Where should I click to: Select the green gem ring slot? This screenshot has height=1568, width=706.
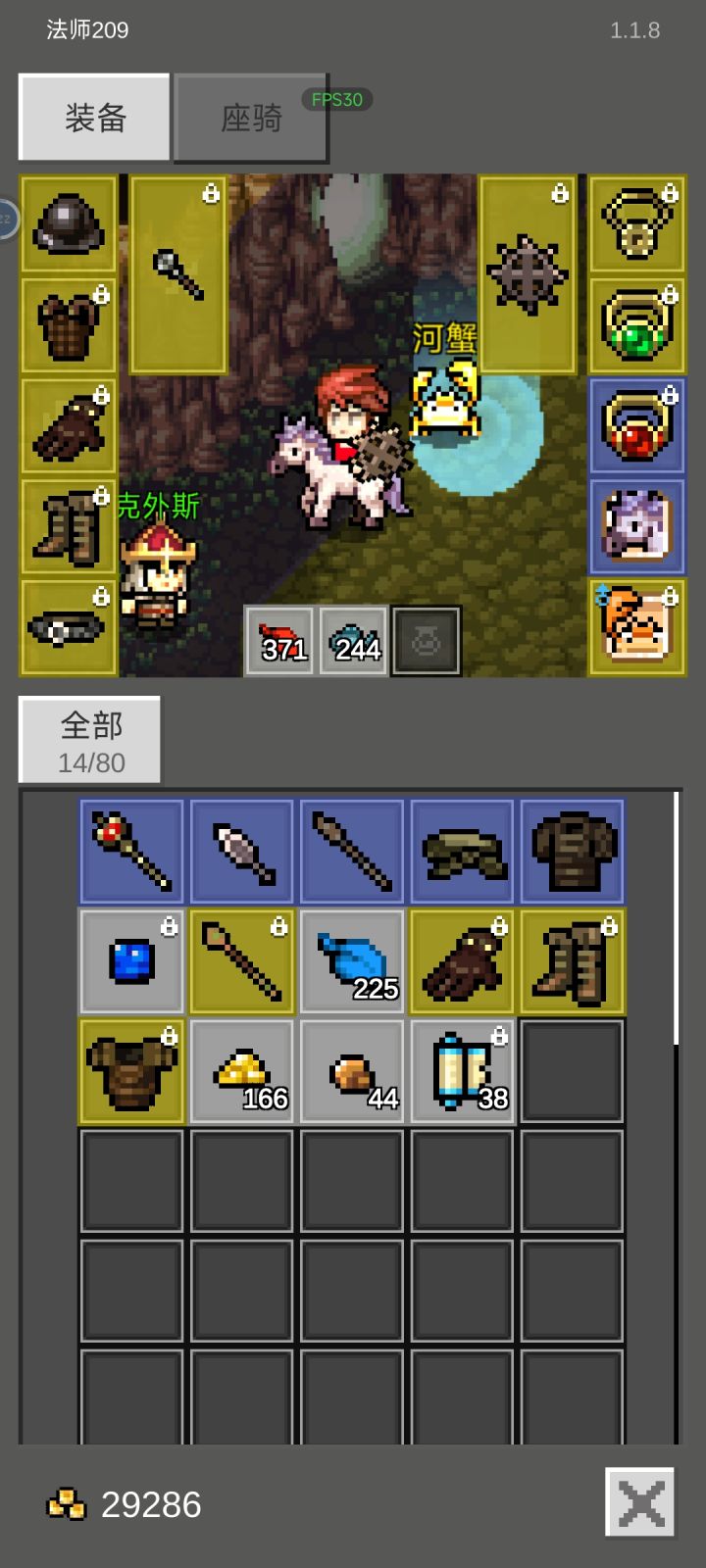tap(636, 323)
